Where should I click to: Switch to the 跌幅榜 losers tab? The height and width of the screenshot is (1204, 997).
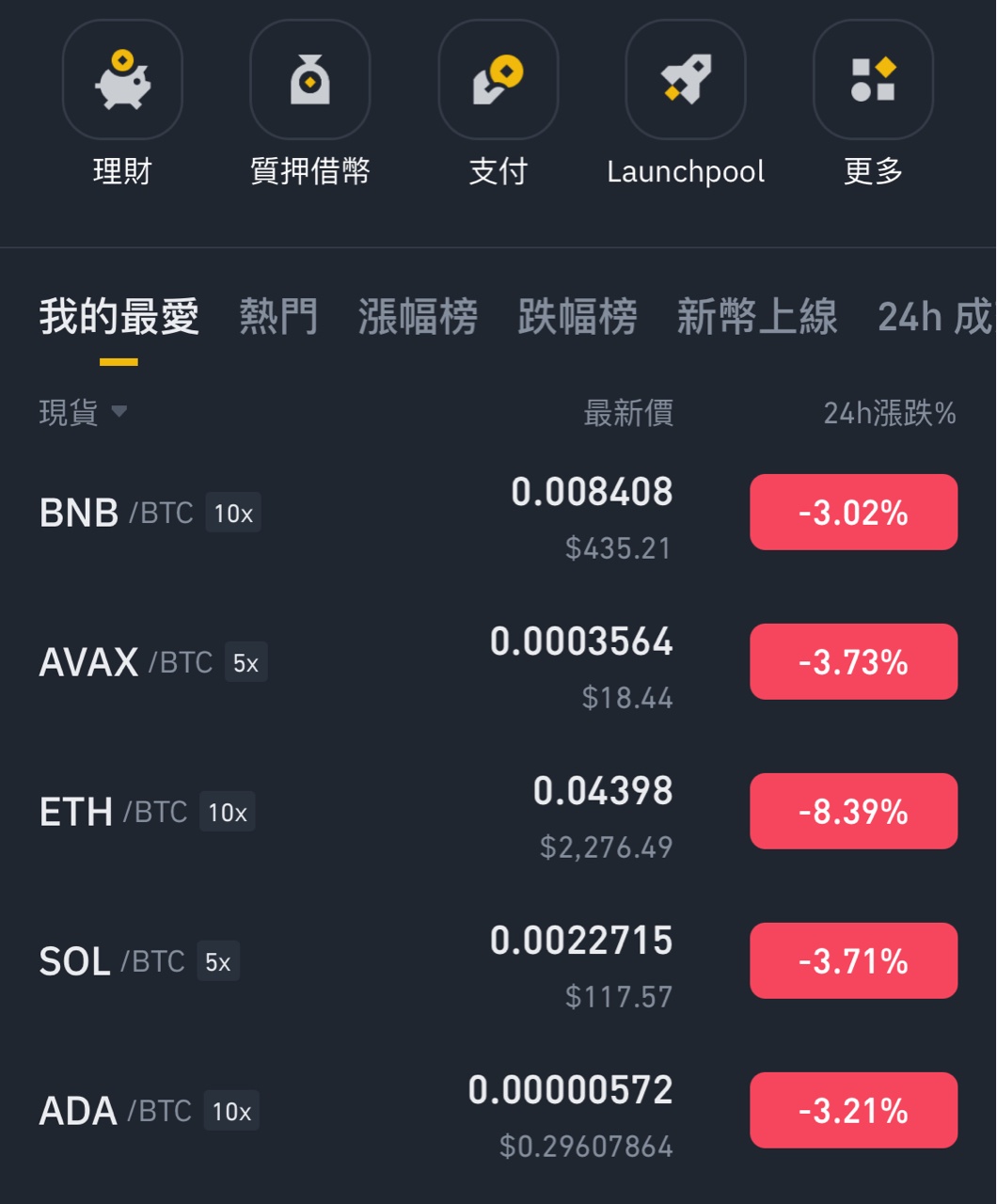point(578,316)
